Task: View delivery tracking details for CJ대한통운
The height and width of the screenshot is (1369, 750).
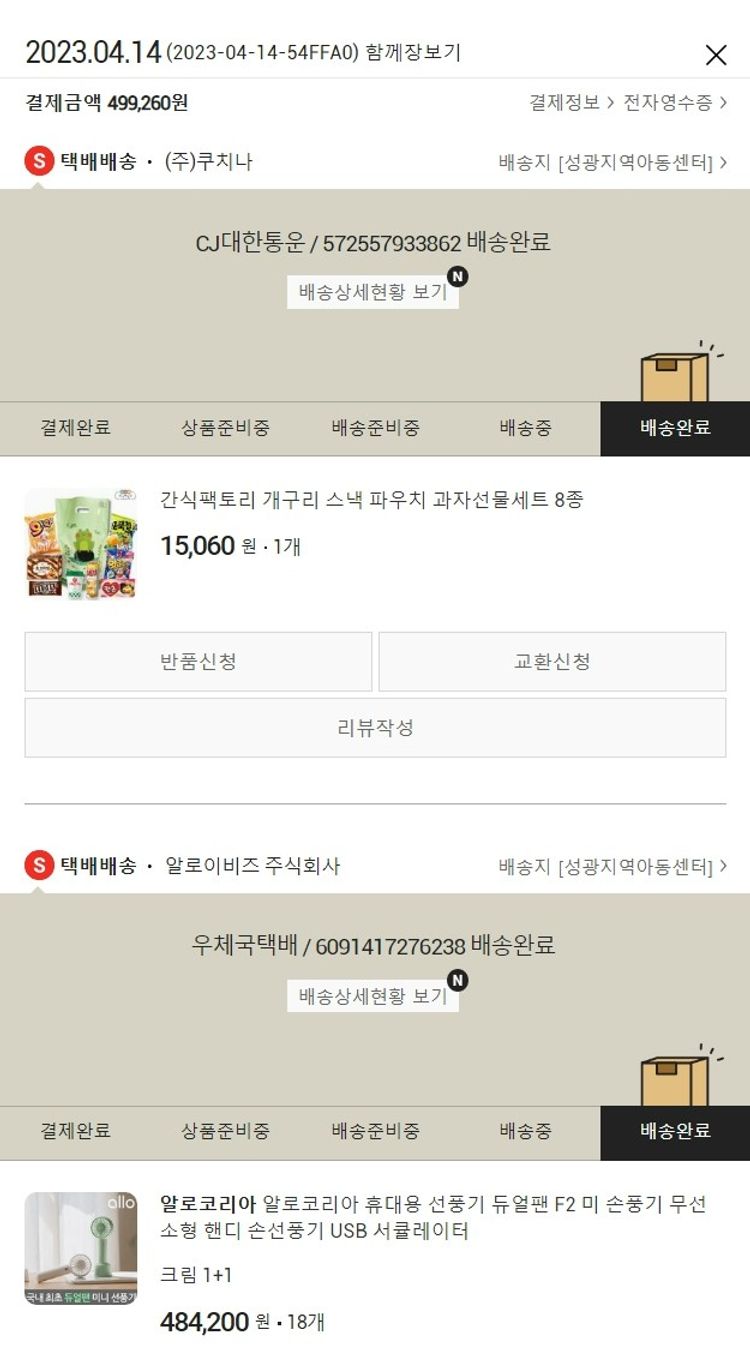Action: point(373,293)
